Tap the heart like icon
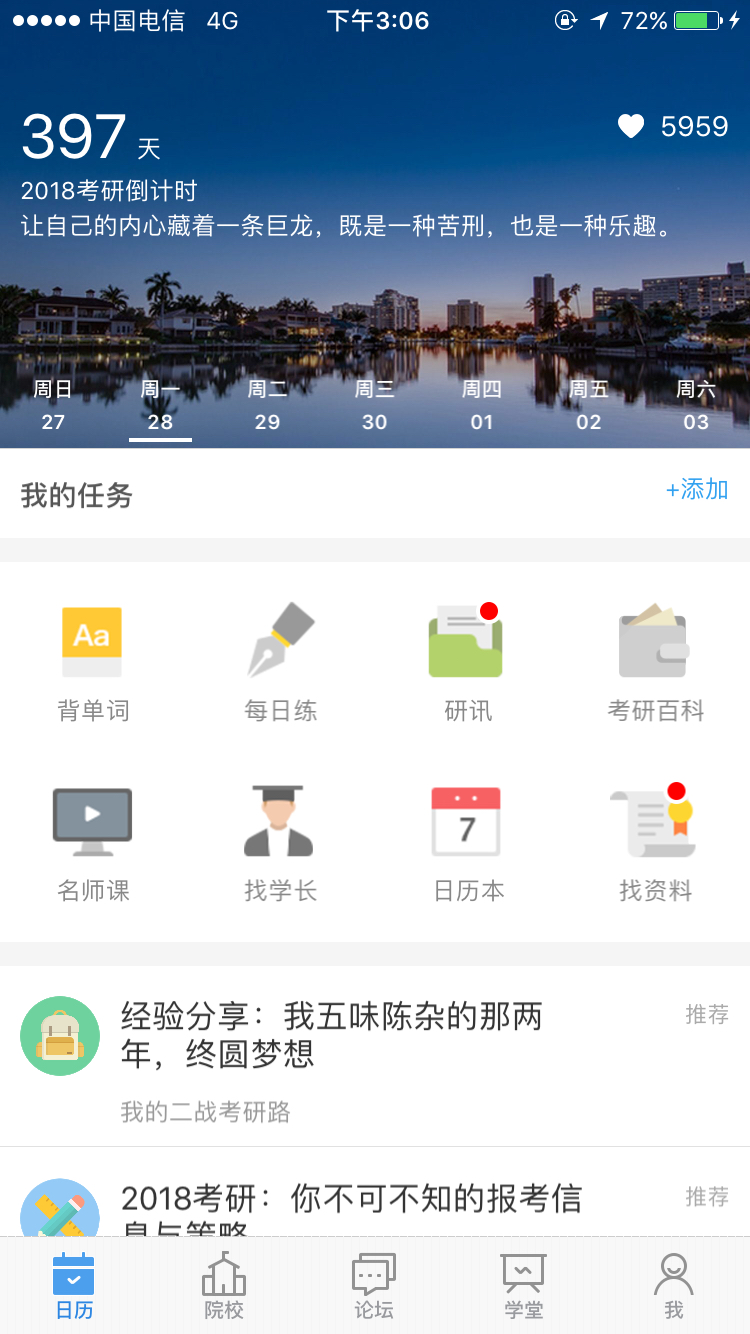The height and width of the screenshot is (1334, 750). 631,126
